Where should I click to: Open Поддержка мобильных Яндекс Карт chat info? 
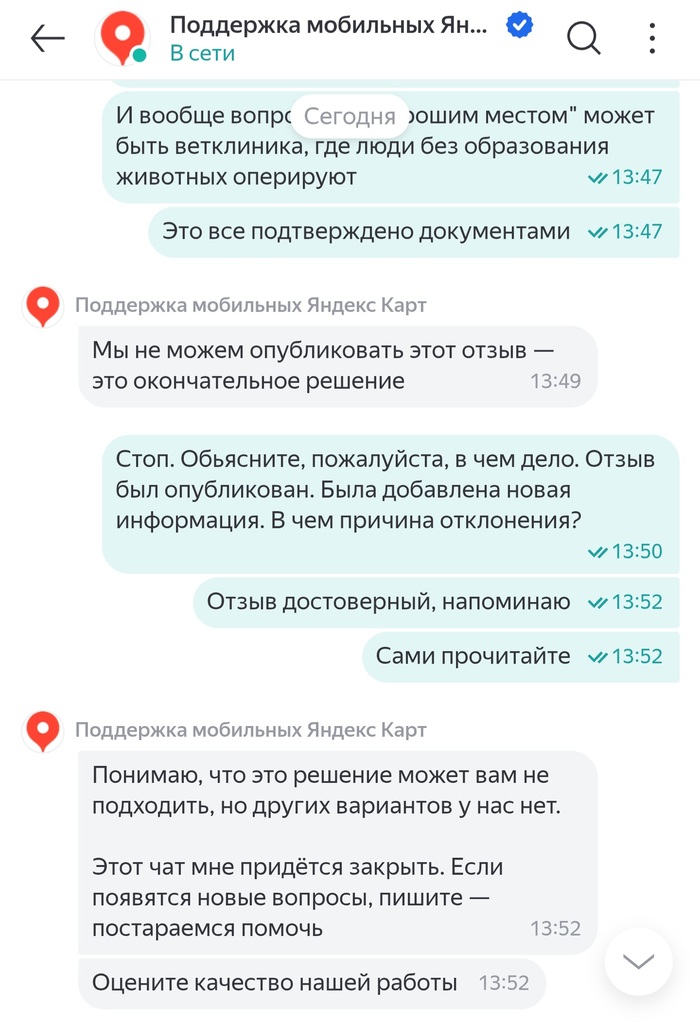point(328,38)
